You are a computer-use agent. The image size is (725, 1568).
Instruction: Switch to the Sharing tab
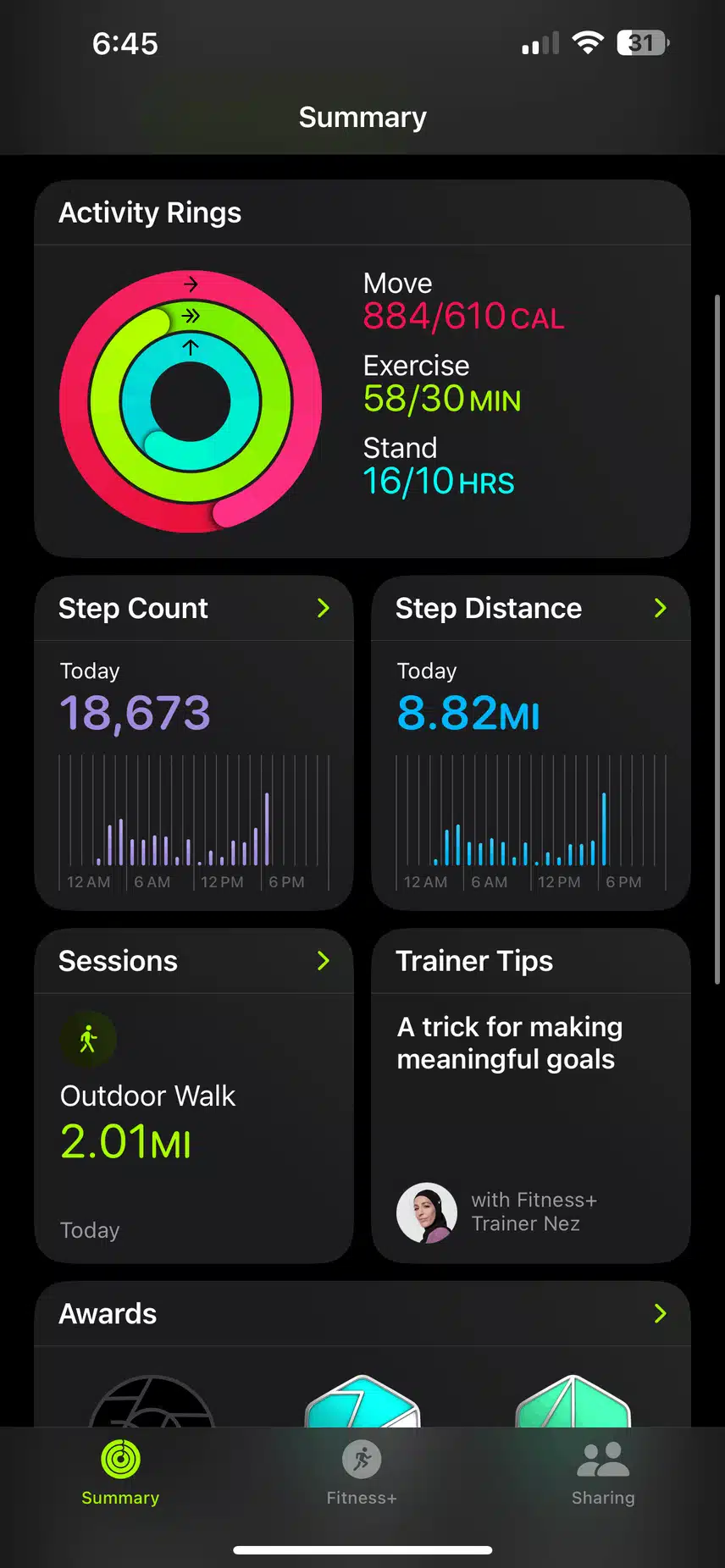coord(603,1473)
